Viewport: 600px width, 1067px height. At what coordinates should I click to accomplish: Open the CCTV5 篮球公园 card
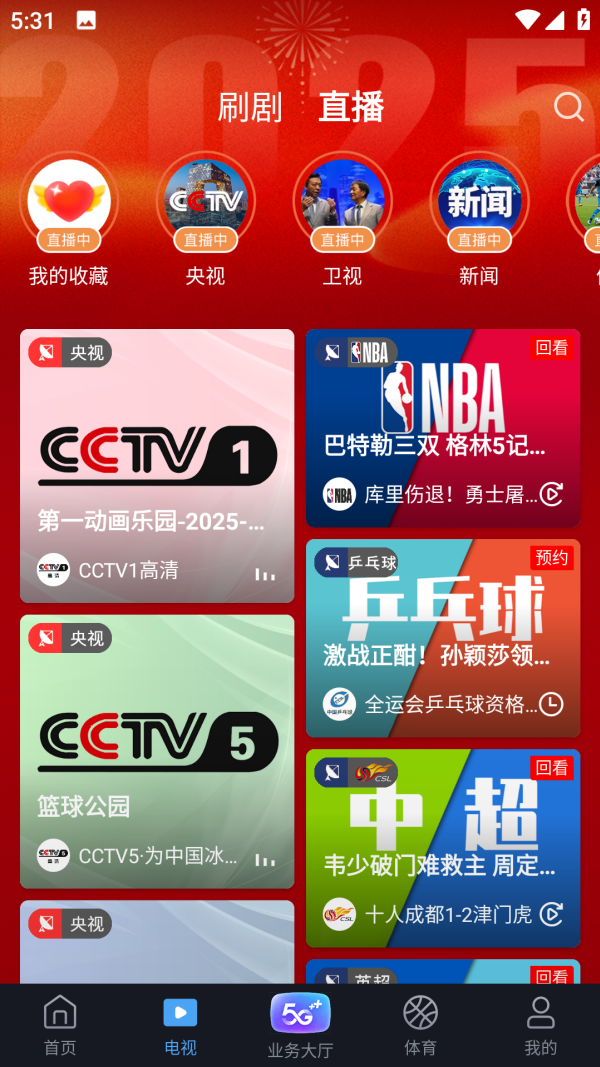pos(157,751)
